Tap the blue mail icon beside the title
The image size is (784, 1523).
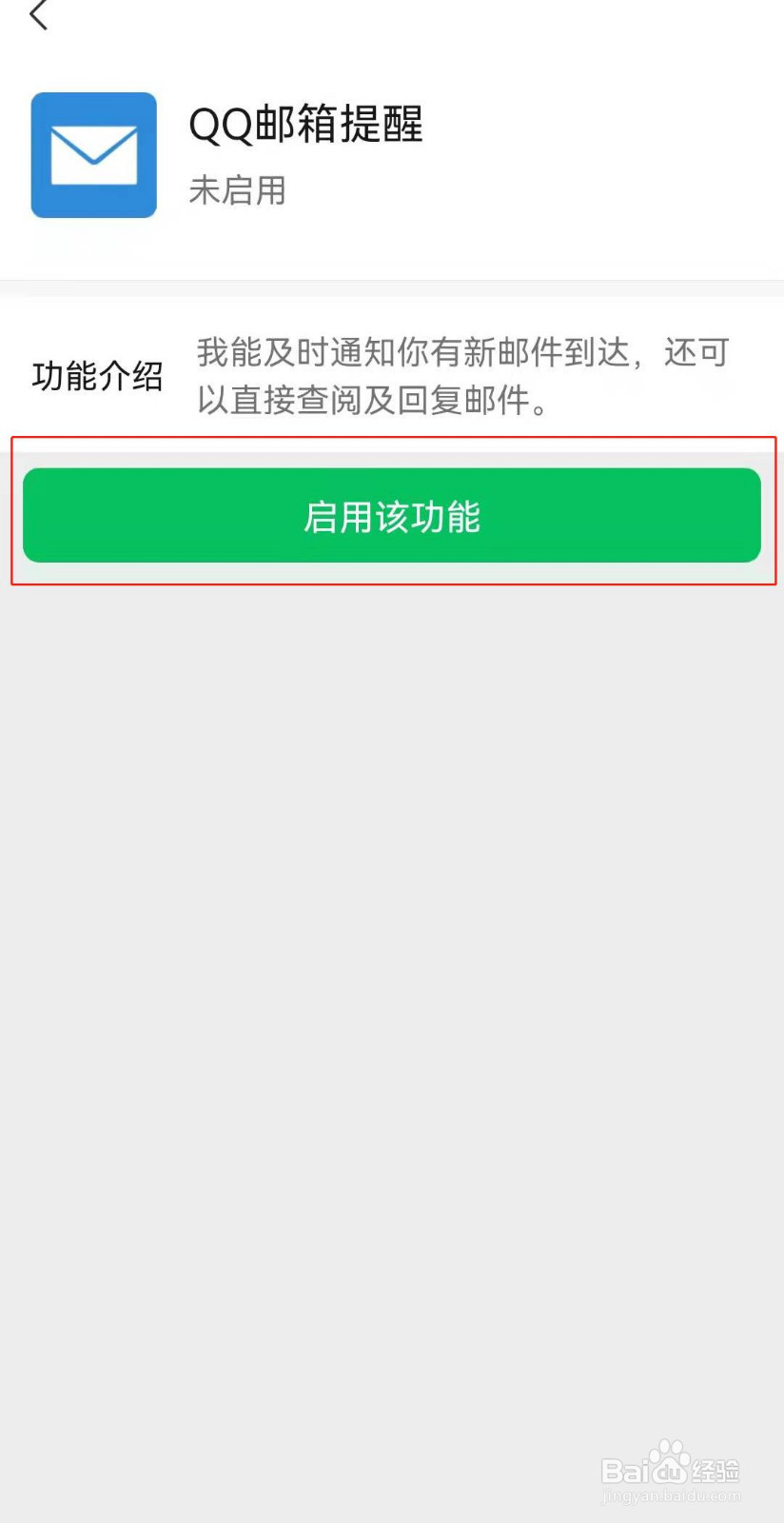point(93,155)
